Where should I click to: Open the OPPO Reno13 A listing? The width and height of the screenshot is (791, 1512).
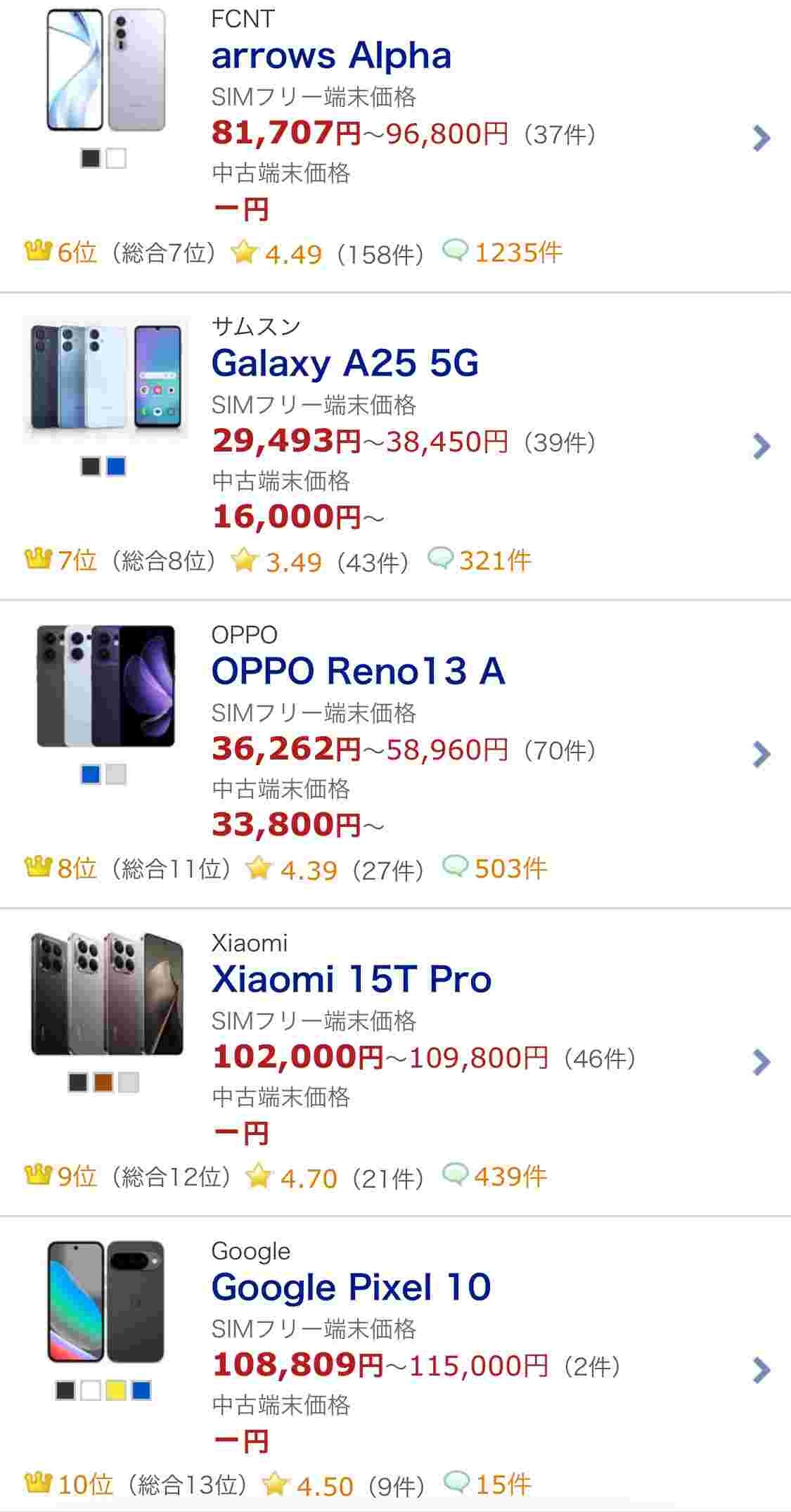[x=358, y=671]
